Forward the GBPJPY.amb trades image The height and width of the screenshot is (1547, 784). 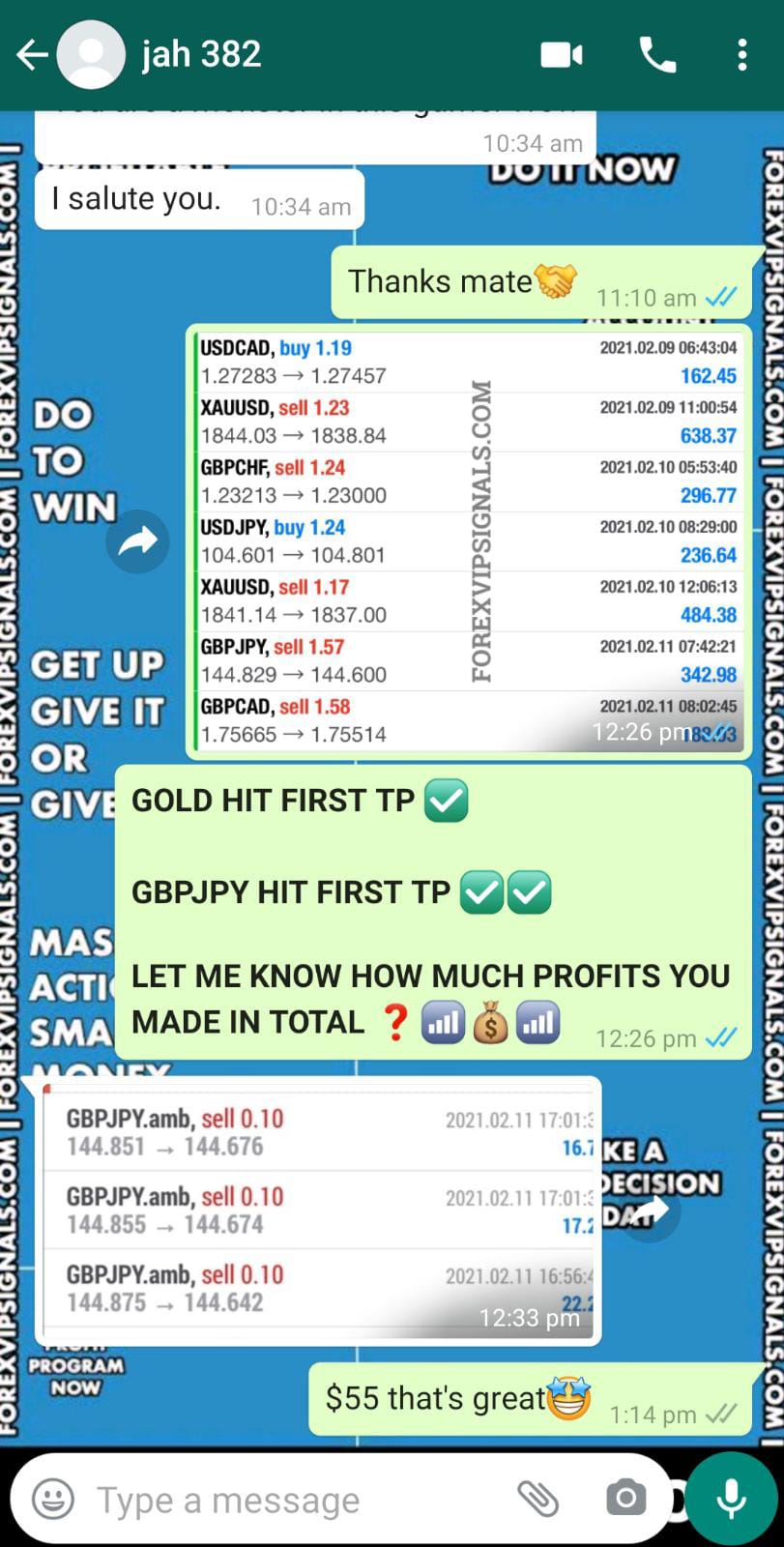(x=650, y=1210)
